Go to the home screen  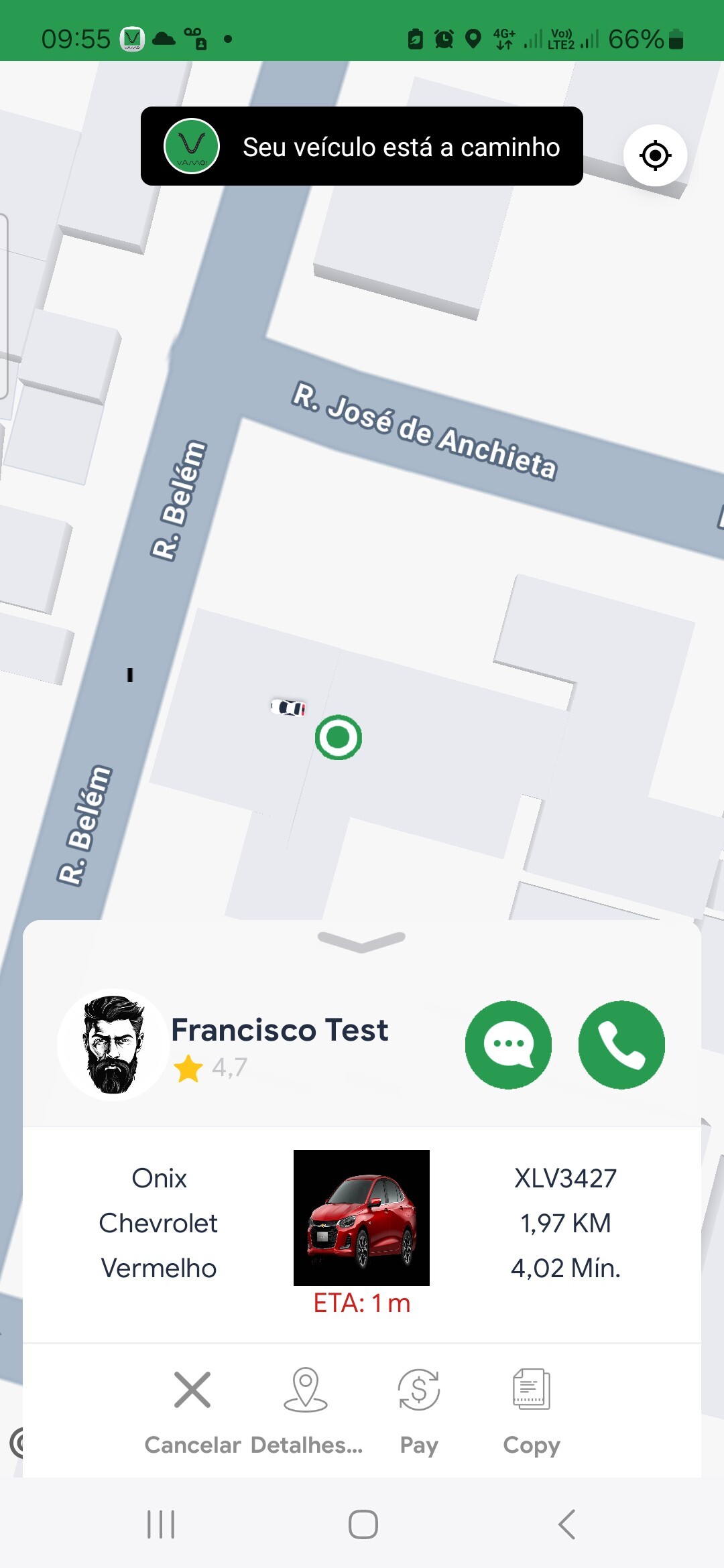click(x=363, y=1524)
